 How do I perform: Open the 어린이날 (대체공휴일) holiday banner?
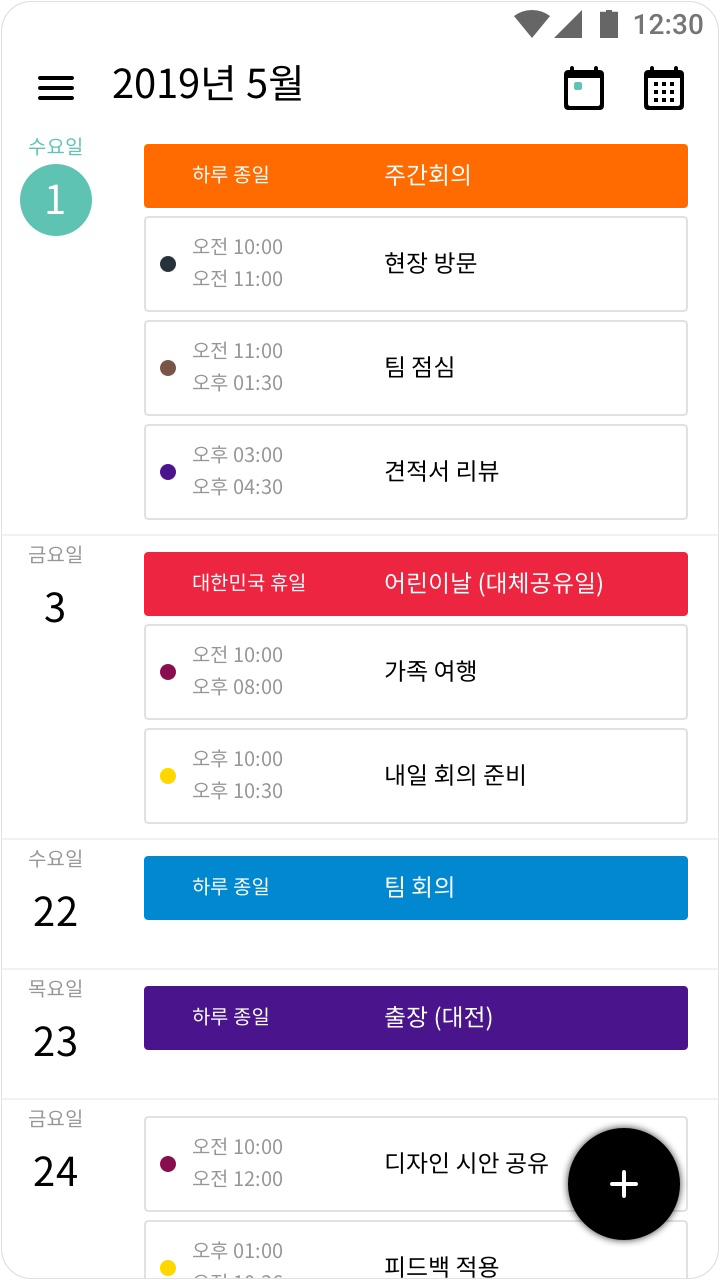416,584
